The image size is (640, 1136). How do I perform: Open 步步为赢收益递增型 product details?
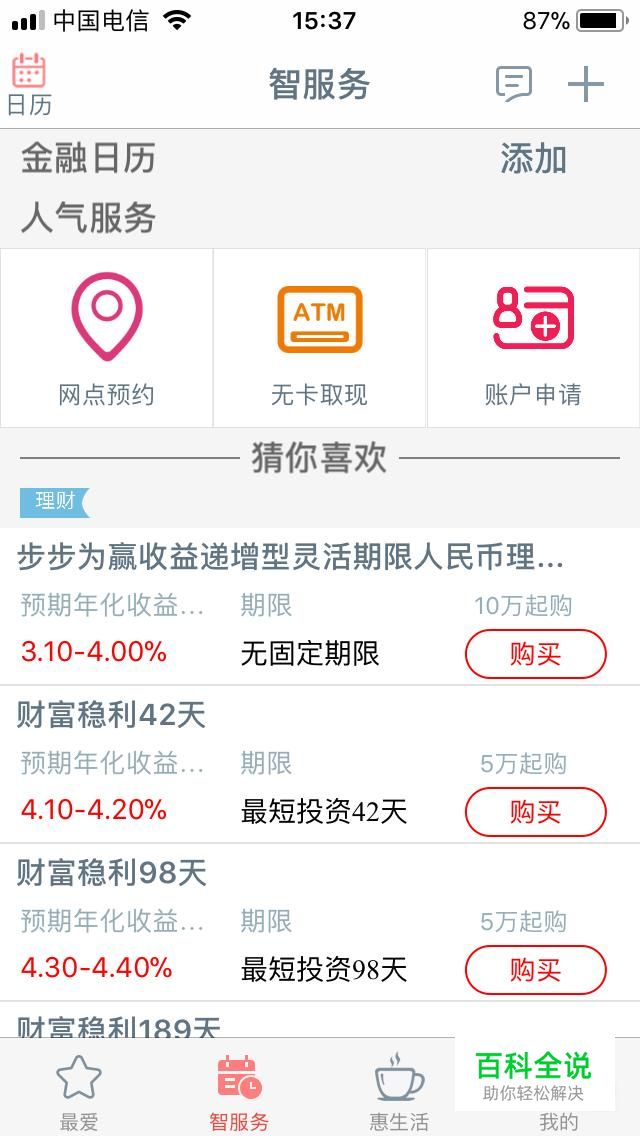tap(290, 558)
